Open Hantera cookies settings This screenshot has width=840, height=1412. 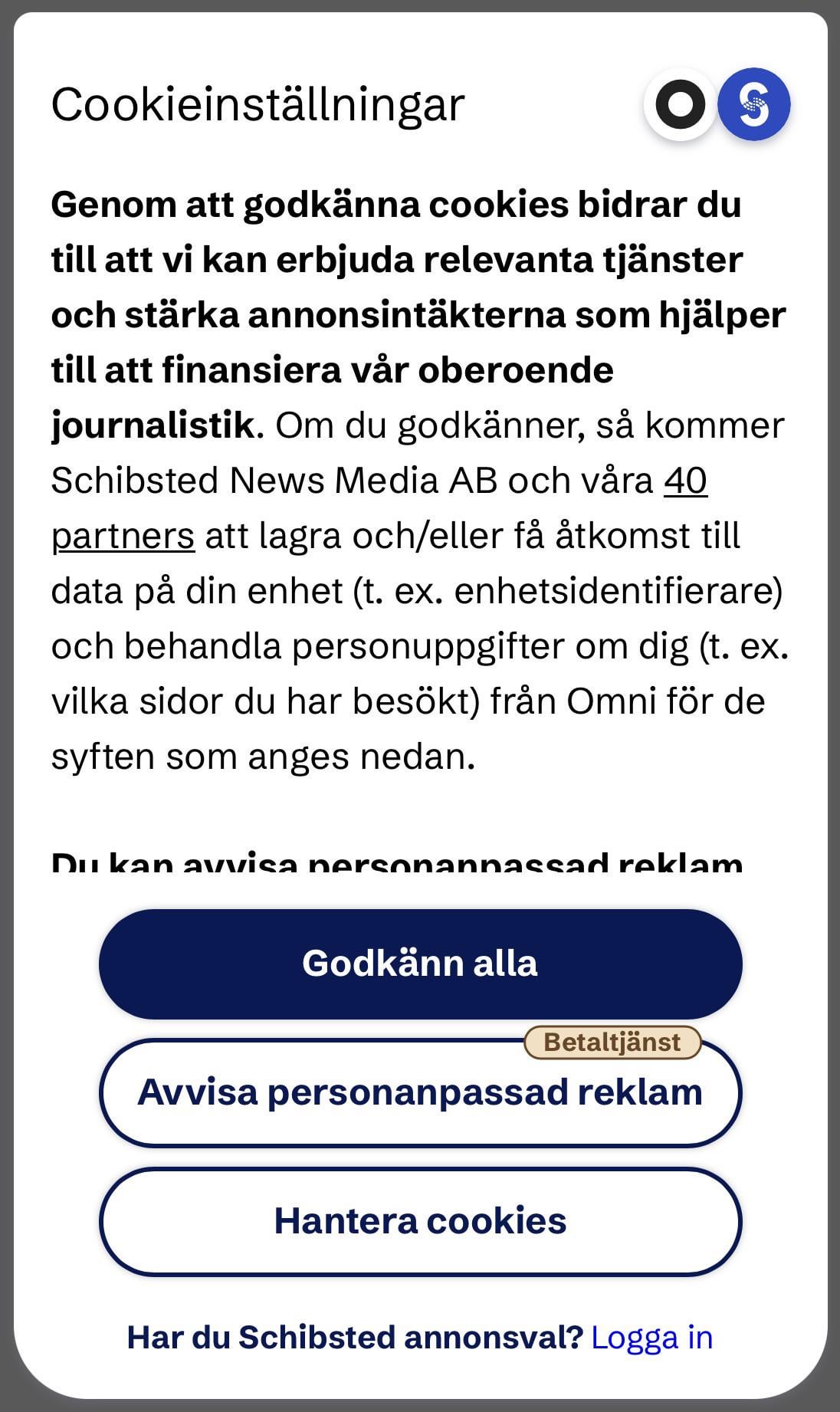click(x=420, y=1221)
